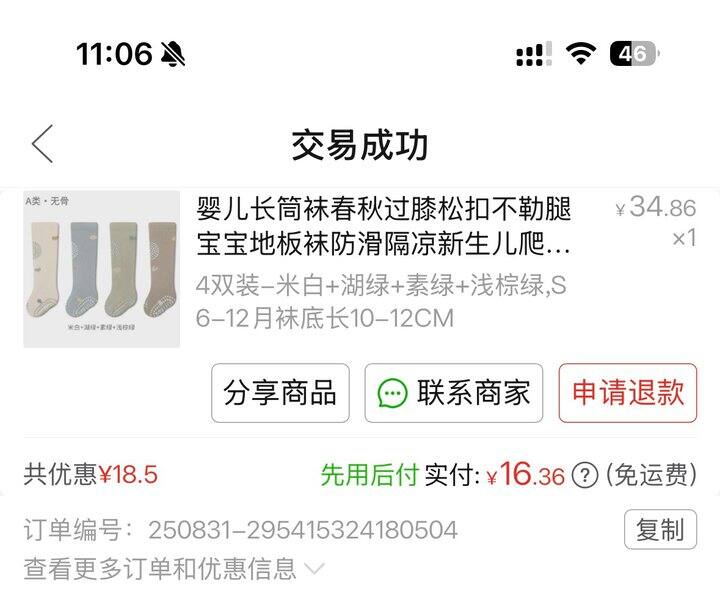720x602 pixels.
Task: Tap 分享商品 to share this item
Action: [281, 393]
